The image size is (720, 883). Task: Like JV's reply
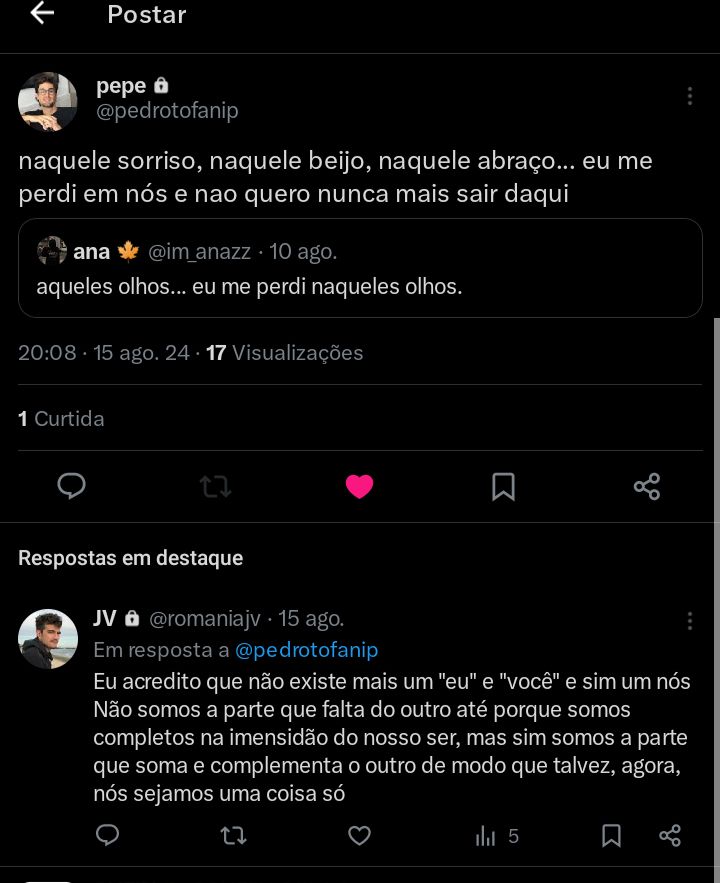pos(359,835)
